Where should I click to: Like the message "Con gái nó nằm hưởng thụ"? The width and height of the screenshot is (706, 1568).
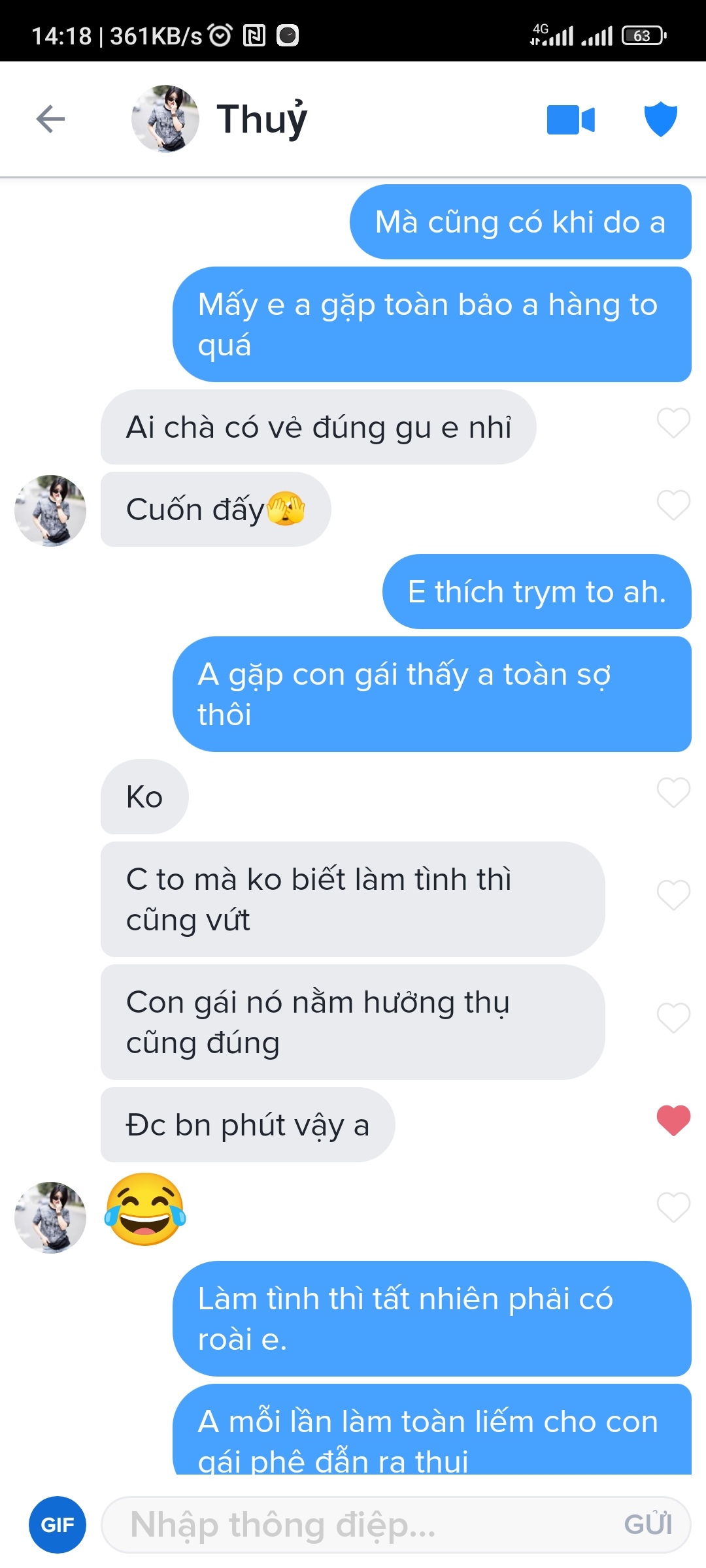click(673, 1017)
